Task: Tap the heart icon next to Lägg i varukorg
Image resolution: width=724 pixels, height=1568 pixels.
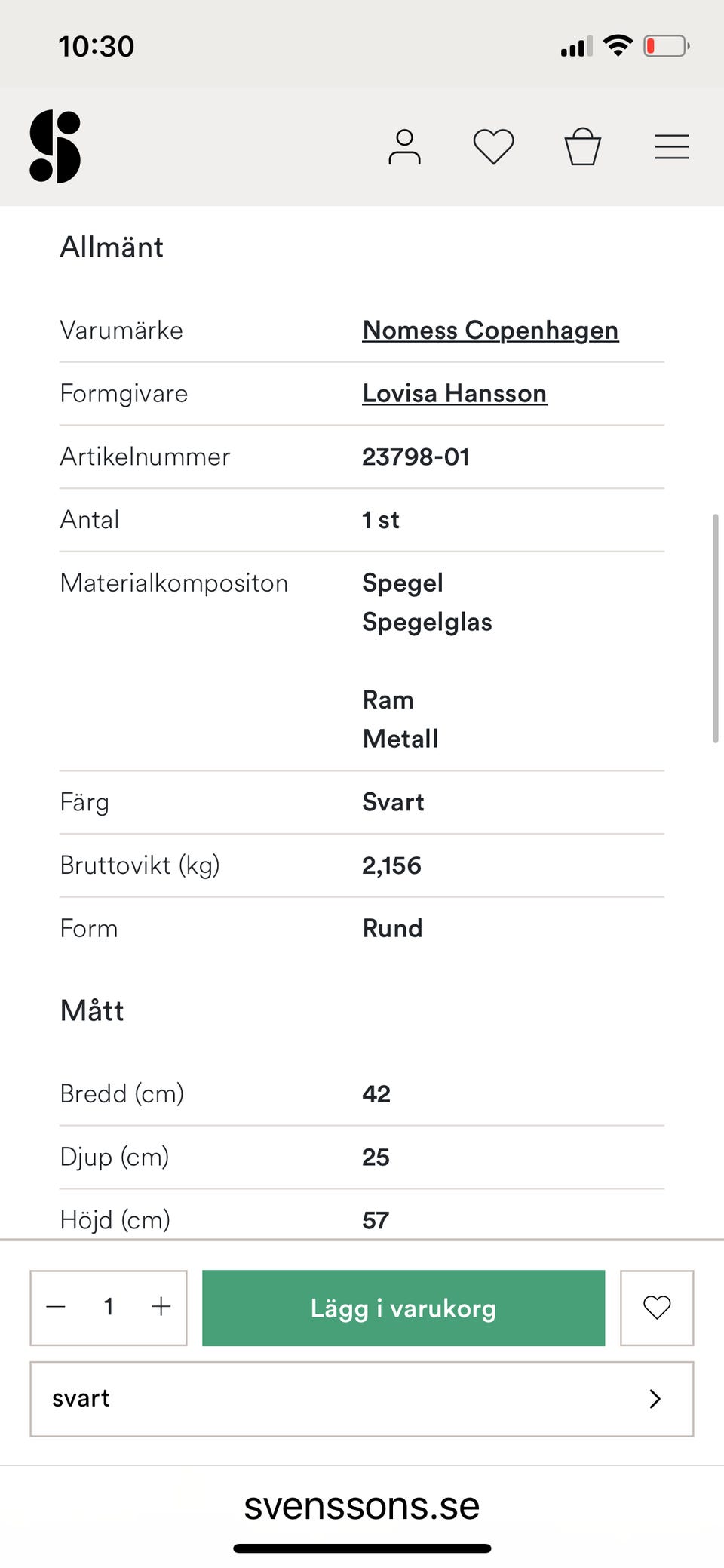Action: coord(656,1308)
